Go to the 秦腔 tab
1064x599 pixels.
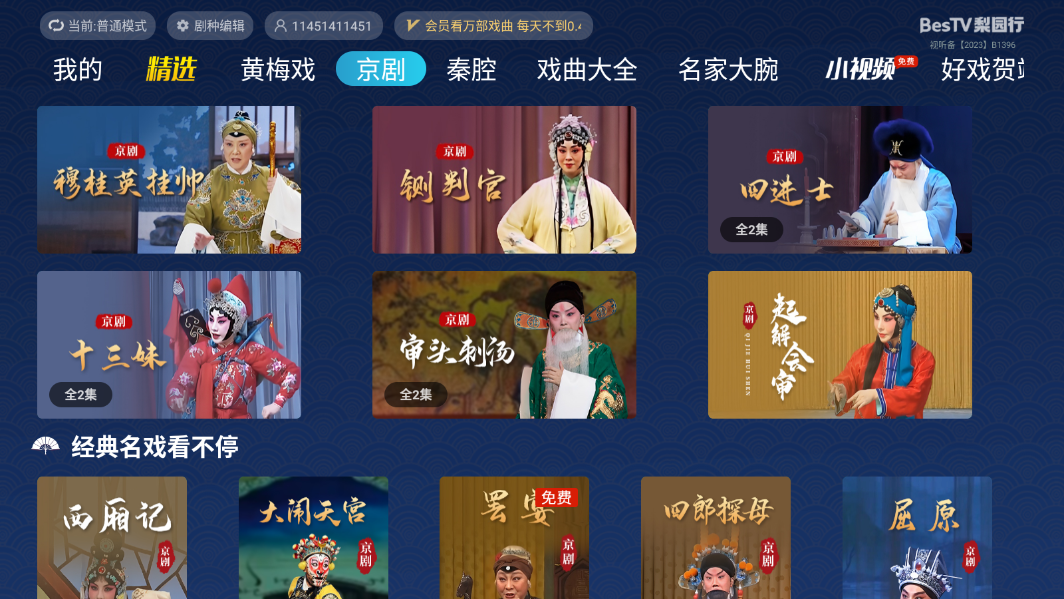point(471,69)
